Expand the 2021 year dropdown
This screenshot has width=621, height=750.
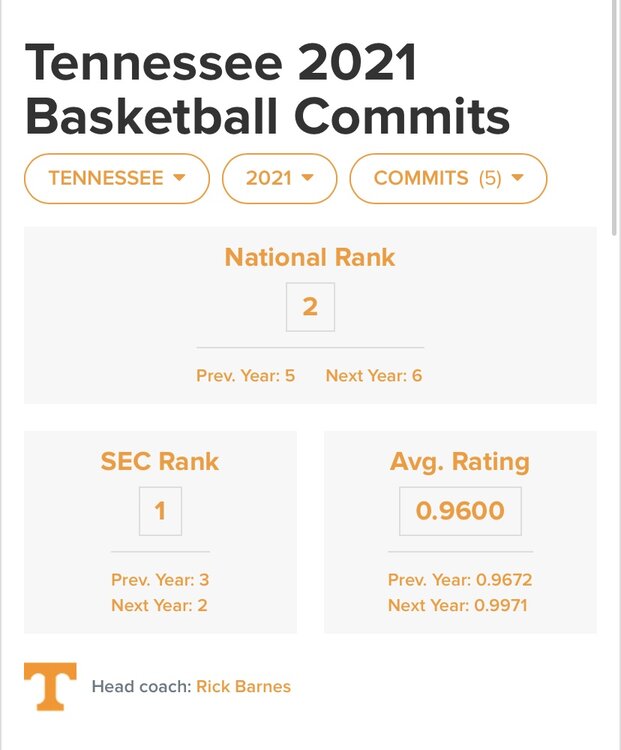click(x=279, y=179)
